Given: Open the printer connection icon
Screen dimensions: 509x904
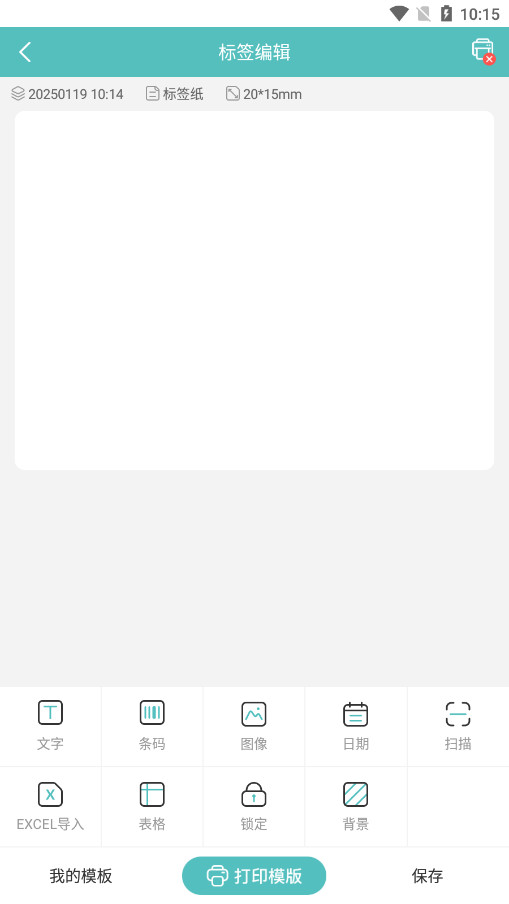Looking at the screenshot, I should [x=483, y=51].
